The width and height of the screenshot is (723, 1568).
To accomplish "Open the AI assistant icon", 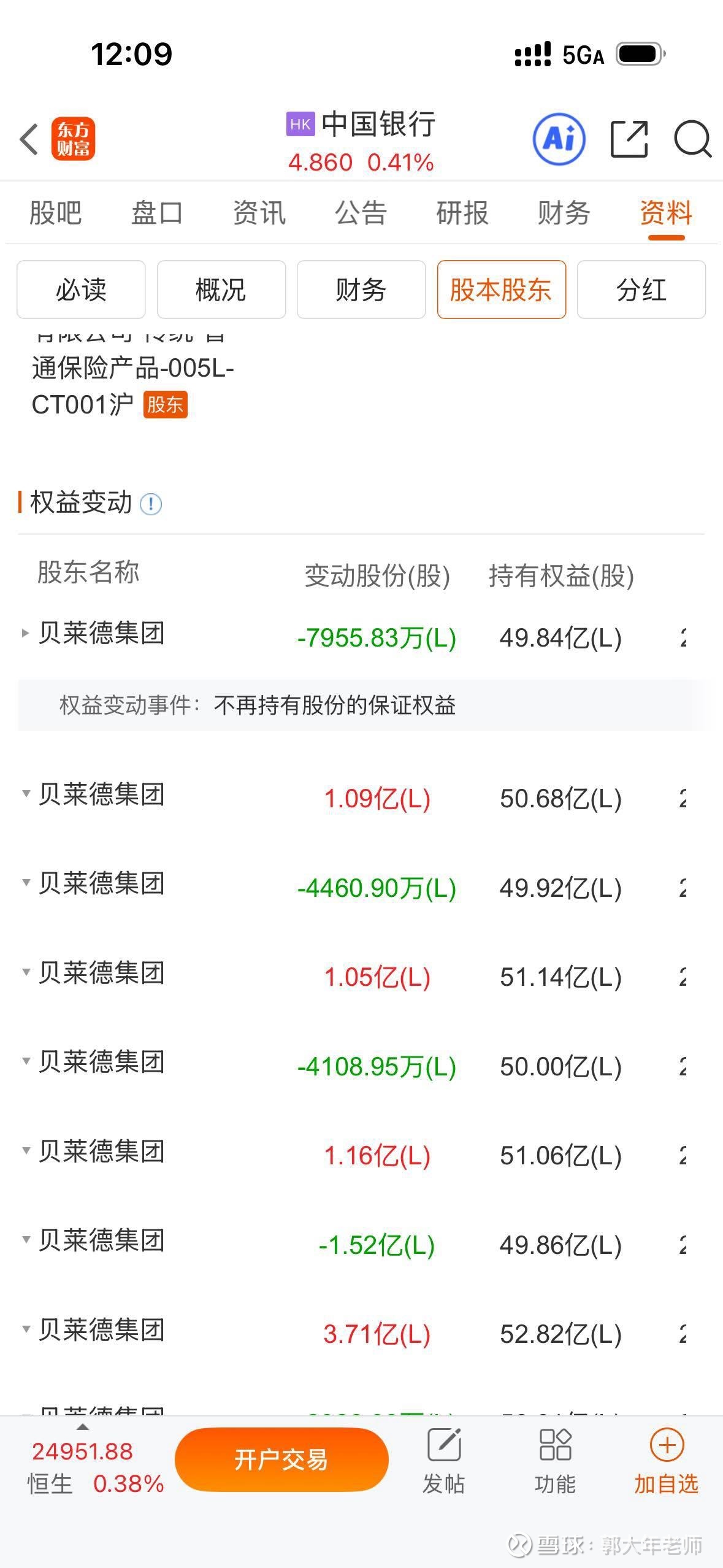I will [559, 140].
